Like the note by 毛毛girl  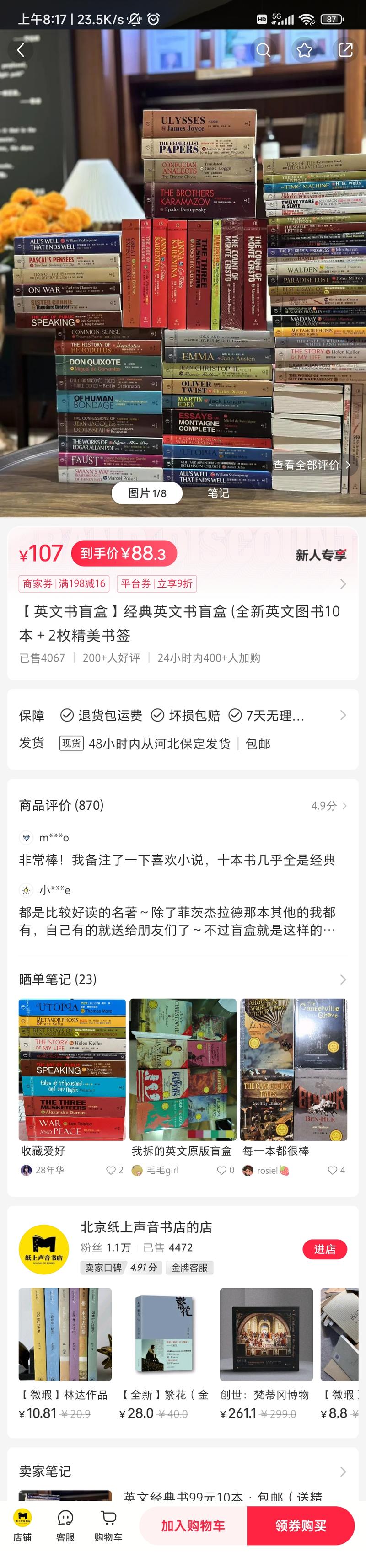222,1170
